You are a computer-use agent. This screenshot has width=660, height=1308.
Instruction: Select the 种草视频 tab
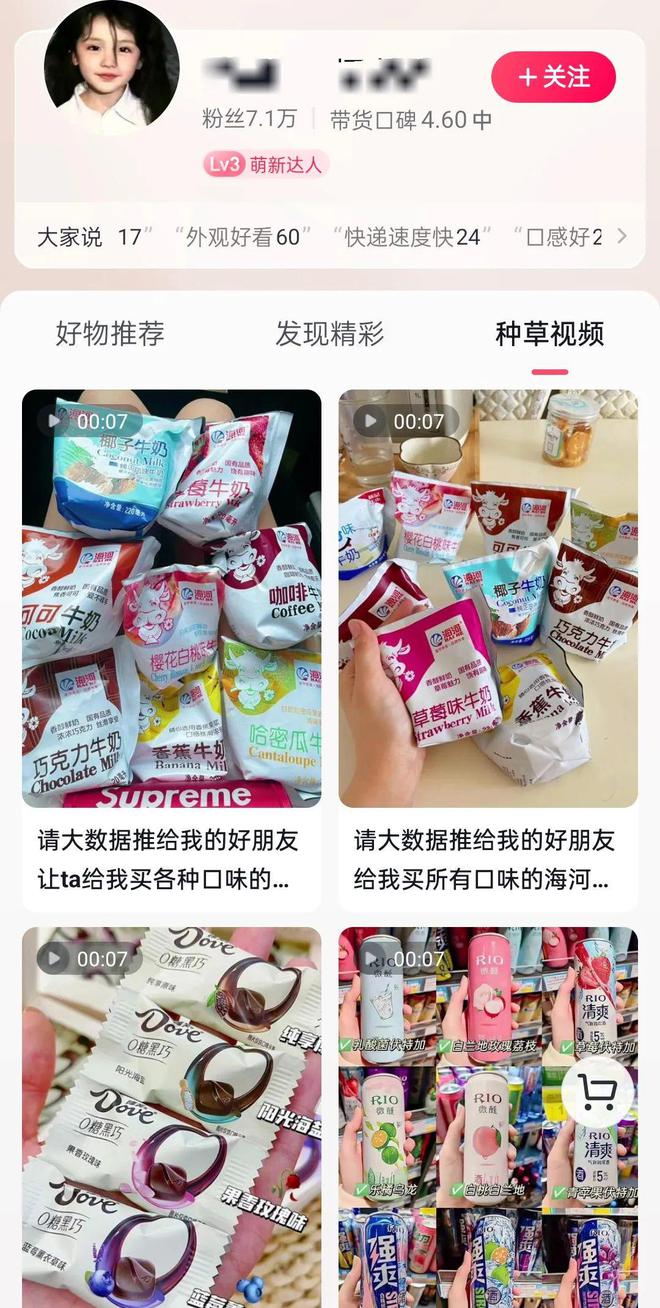coord(549,334)
